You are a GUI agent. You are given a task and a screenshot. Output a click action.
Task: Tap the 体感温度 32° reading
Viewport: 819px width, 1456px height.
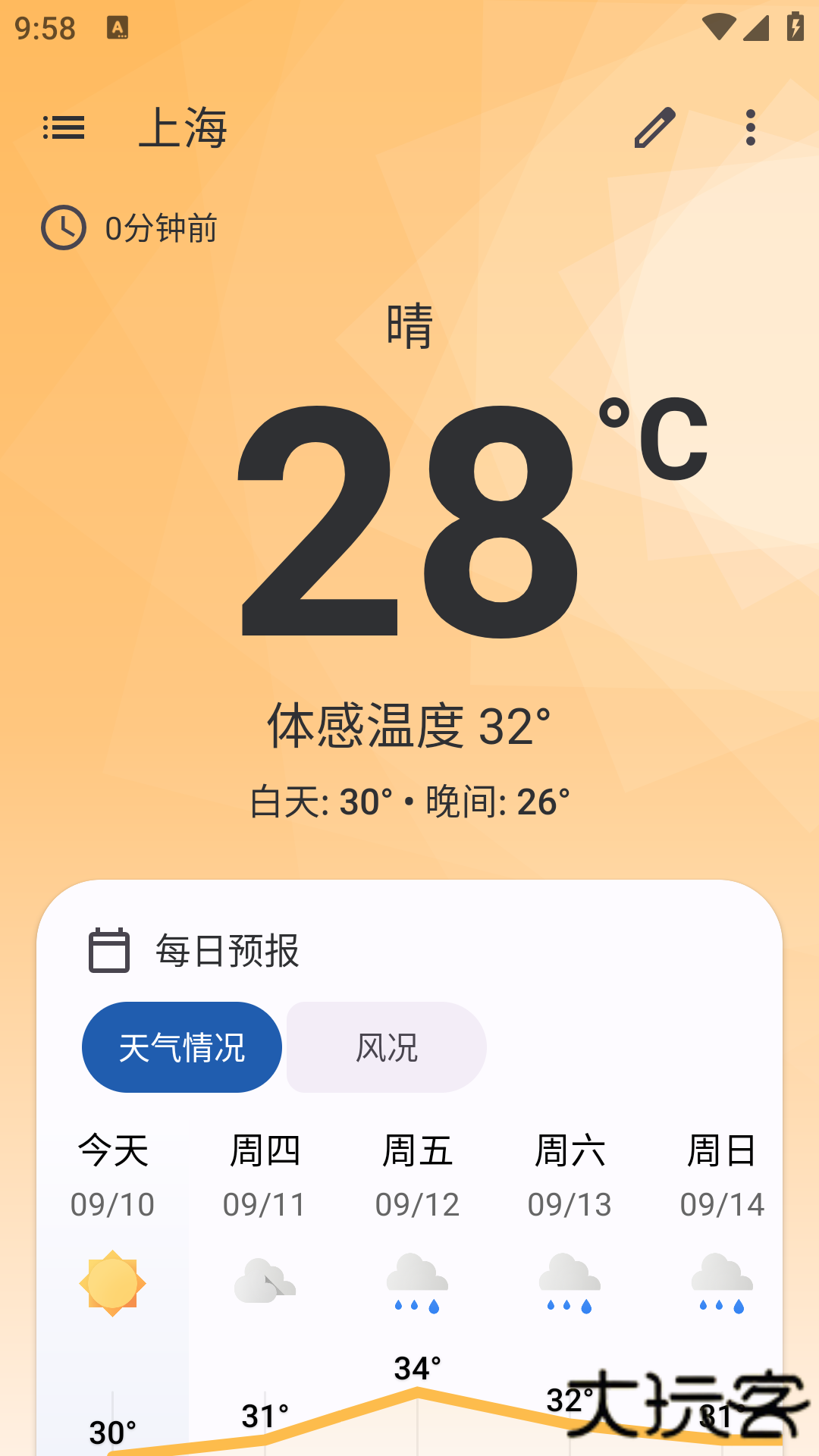[409, 726]
